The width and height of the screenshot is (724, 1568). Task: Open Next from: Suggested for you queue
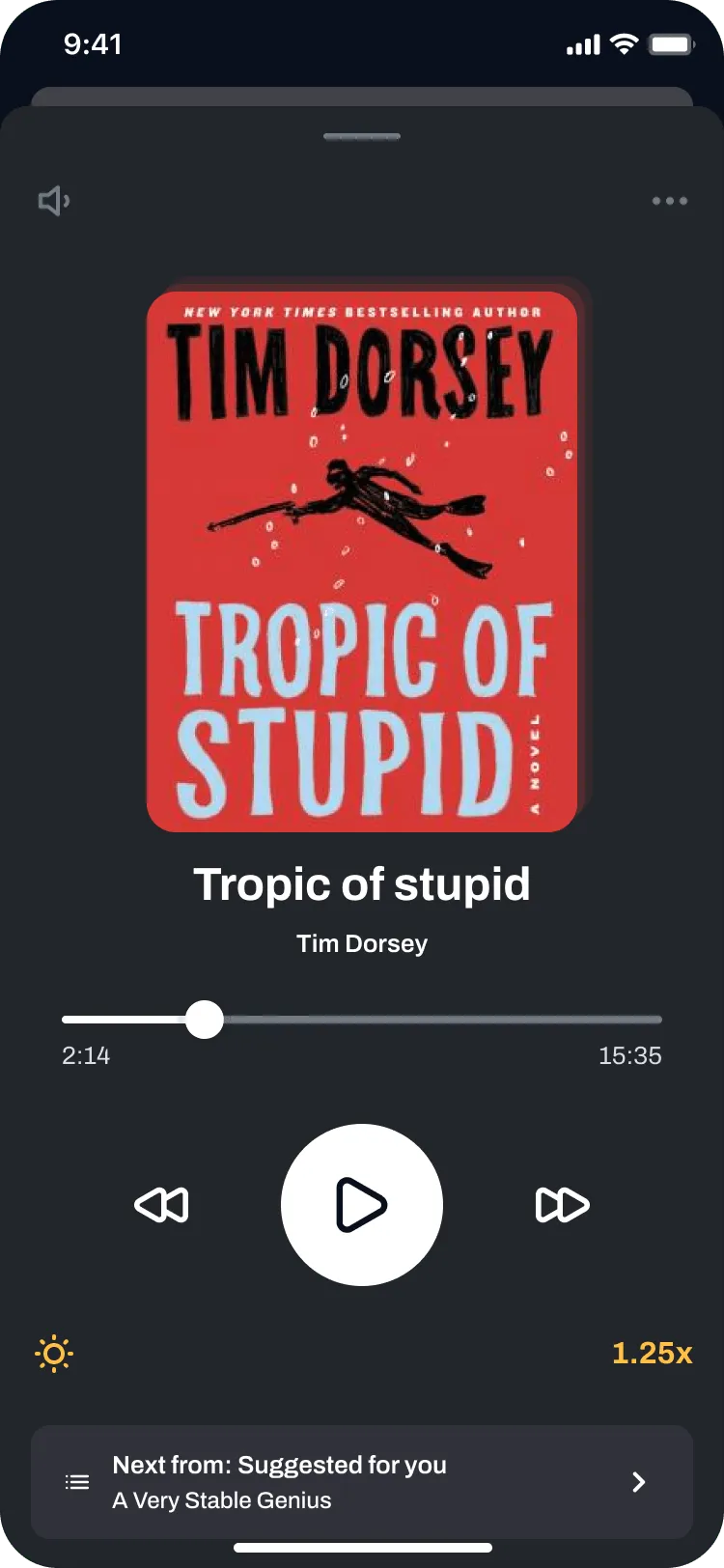coord(362,1482)
